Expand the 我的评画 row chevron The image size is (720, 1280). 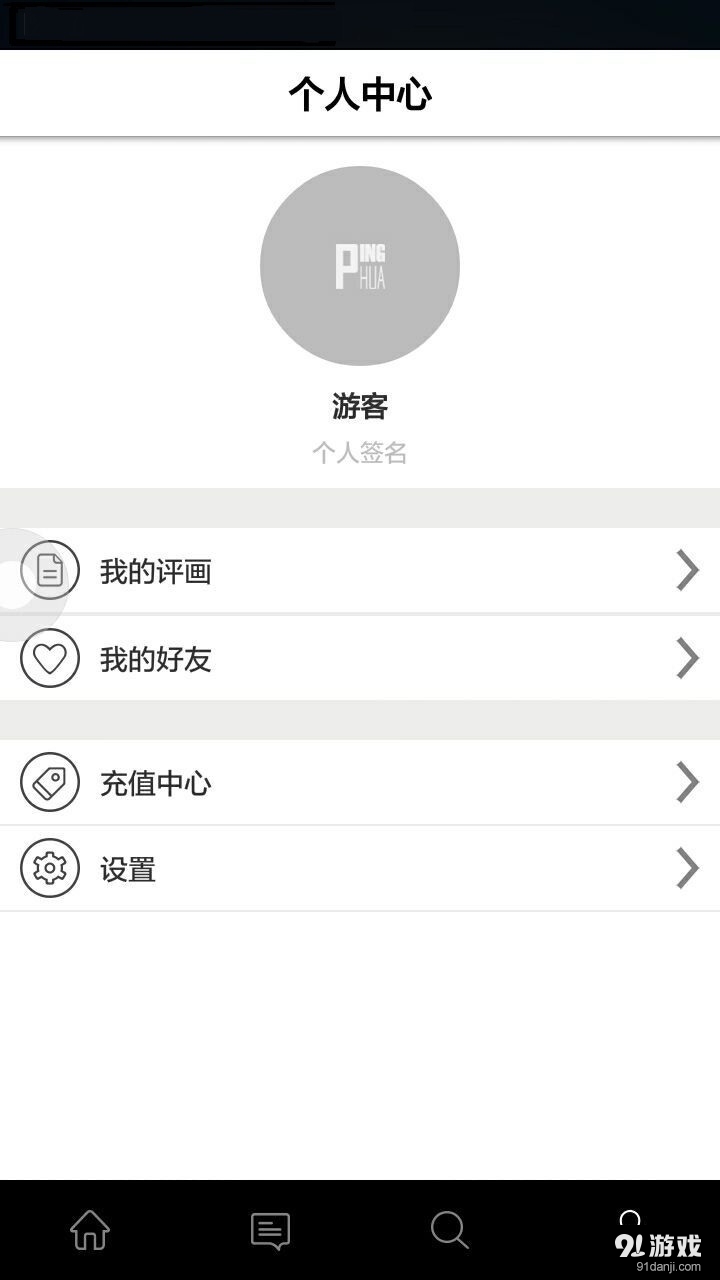(x=688, y=570)
